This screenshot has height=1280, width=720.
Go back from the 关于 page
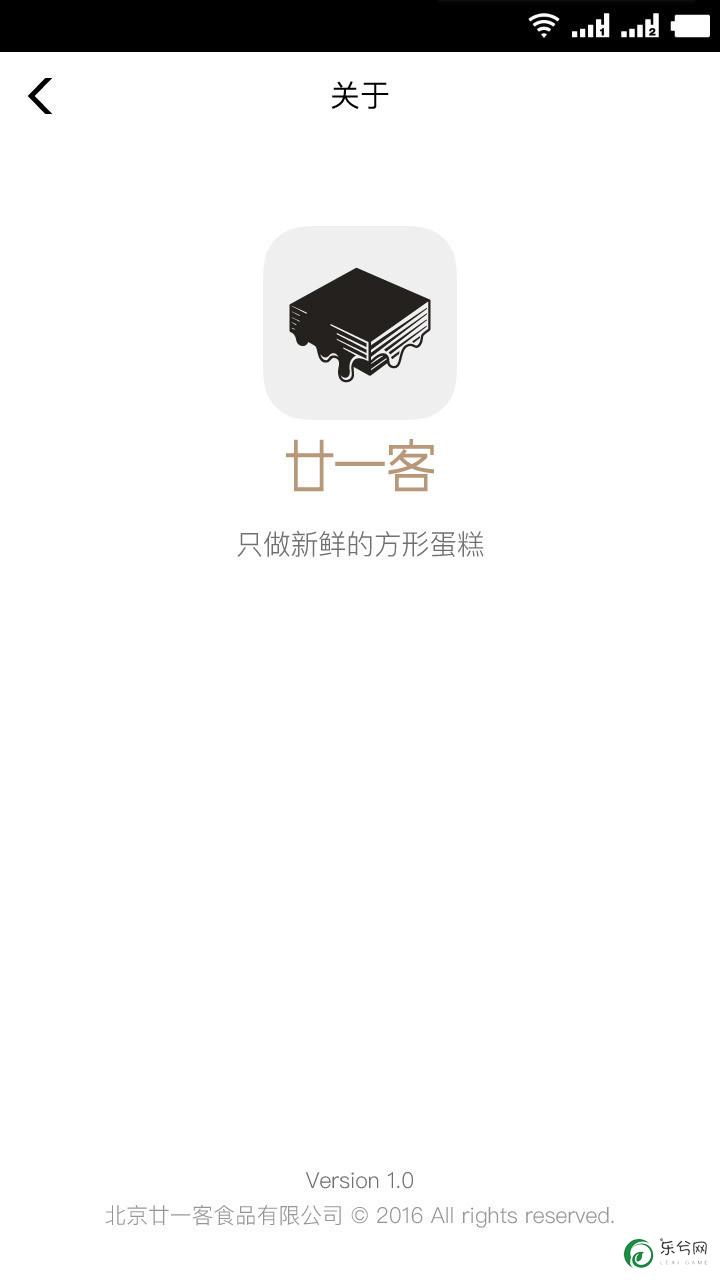40,96
